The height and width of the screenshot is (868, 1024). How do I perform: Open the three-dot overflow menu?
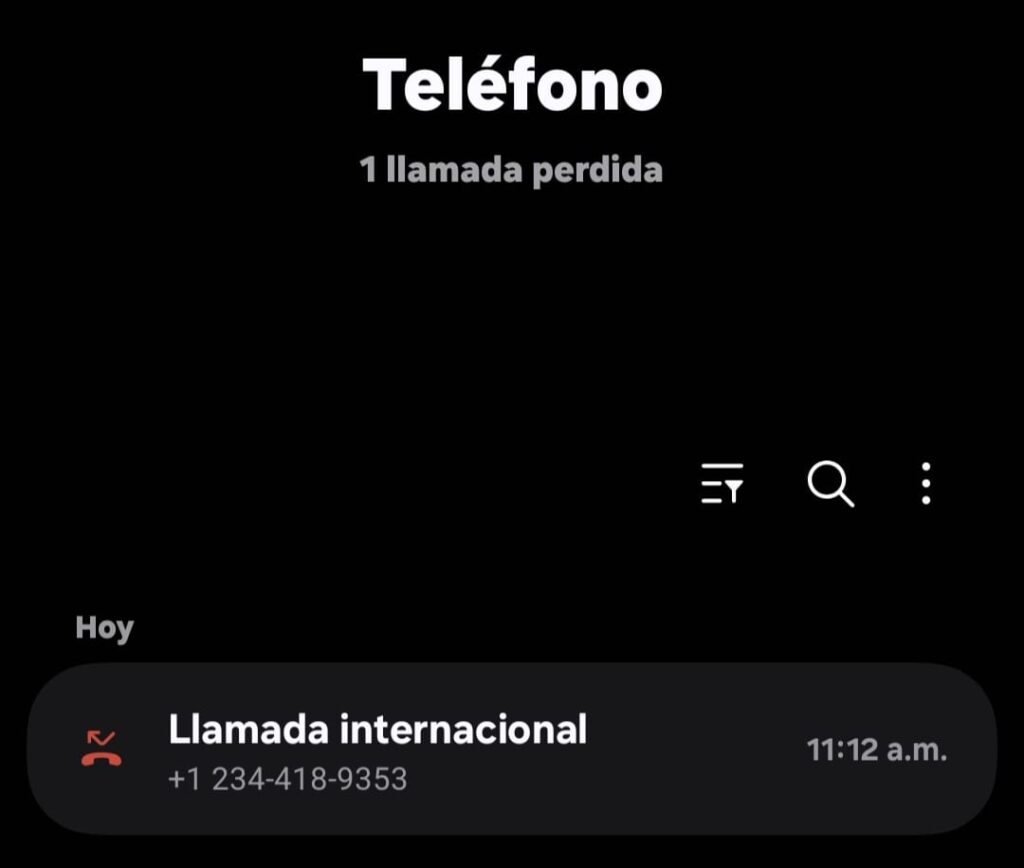926,484
